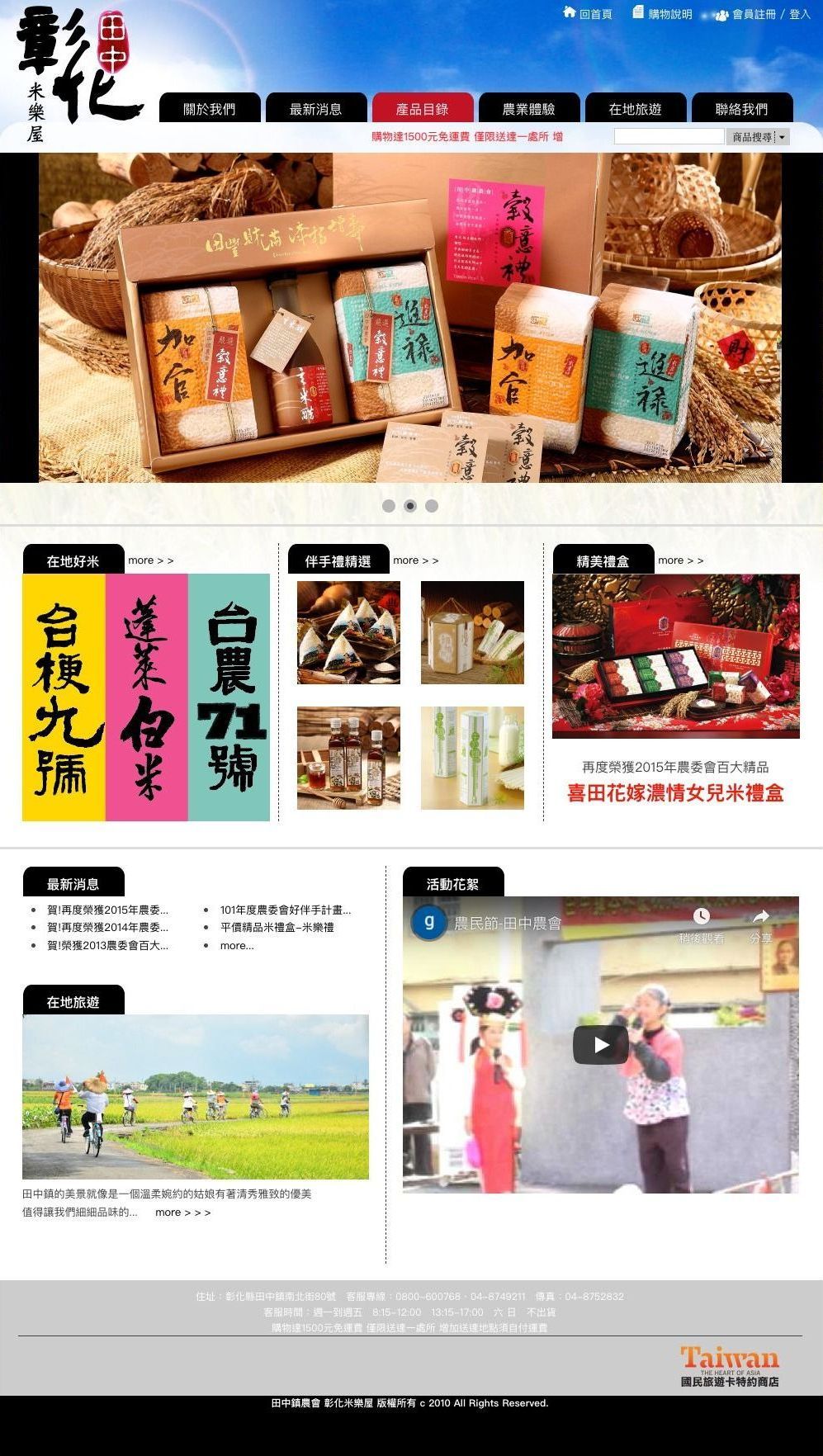Switch to 關於我們 tab

click(x=210, y=109)
